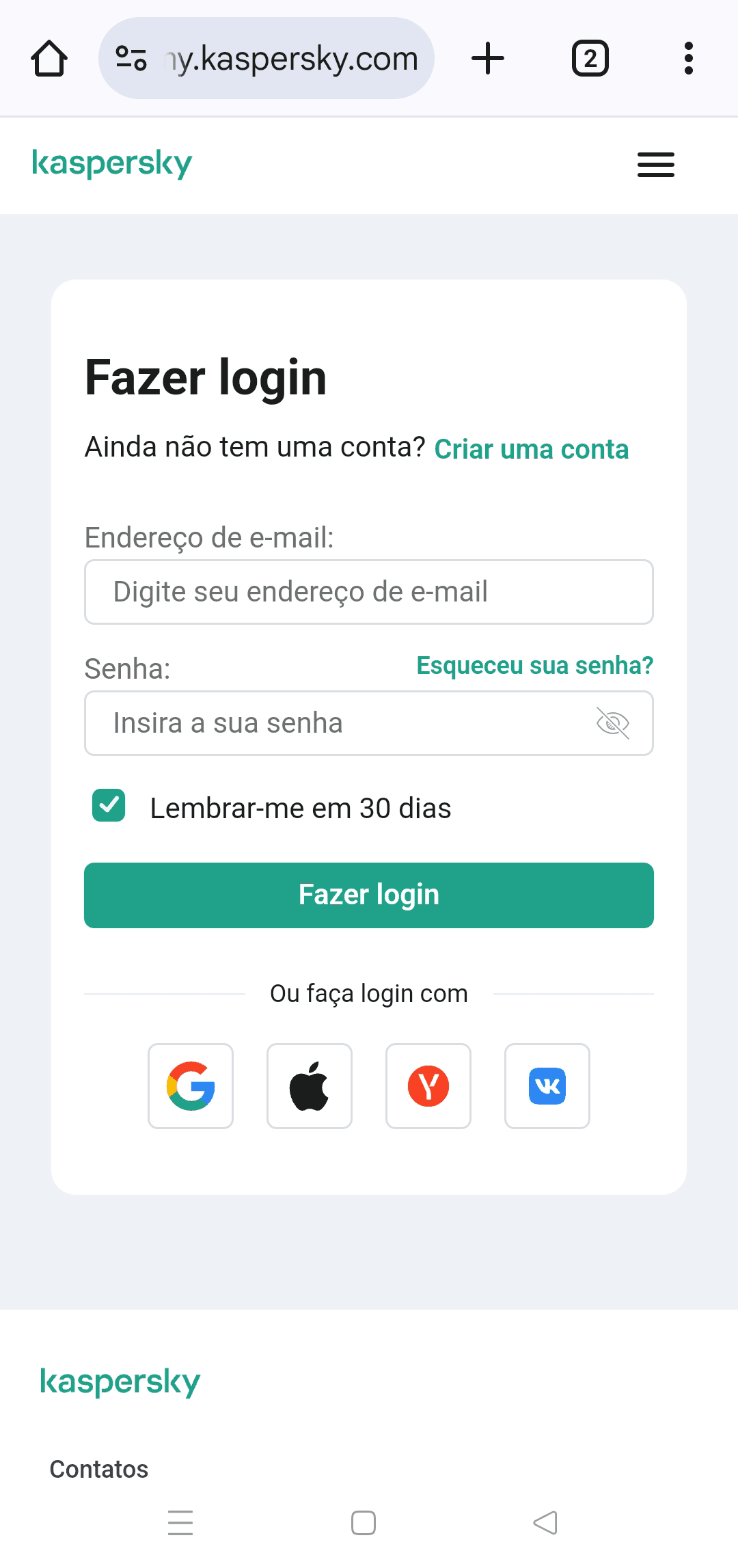The image size is (738, 1568).
Task: Open the hamburger menu
Action: [x=656, y=165]
